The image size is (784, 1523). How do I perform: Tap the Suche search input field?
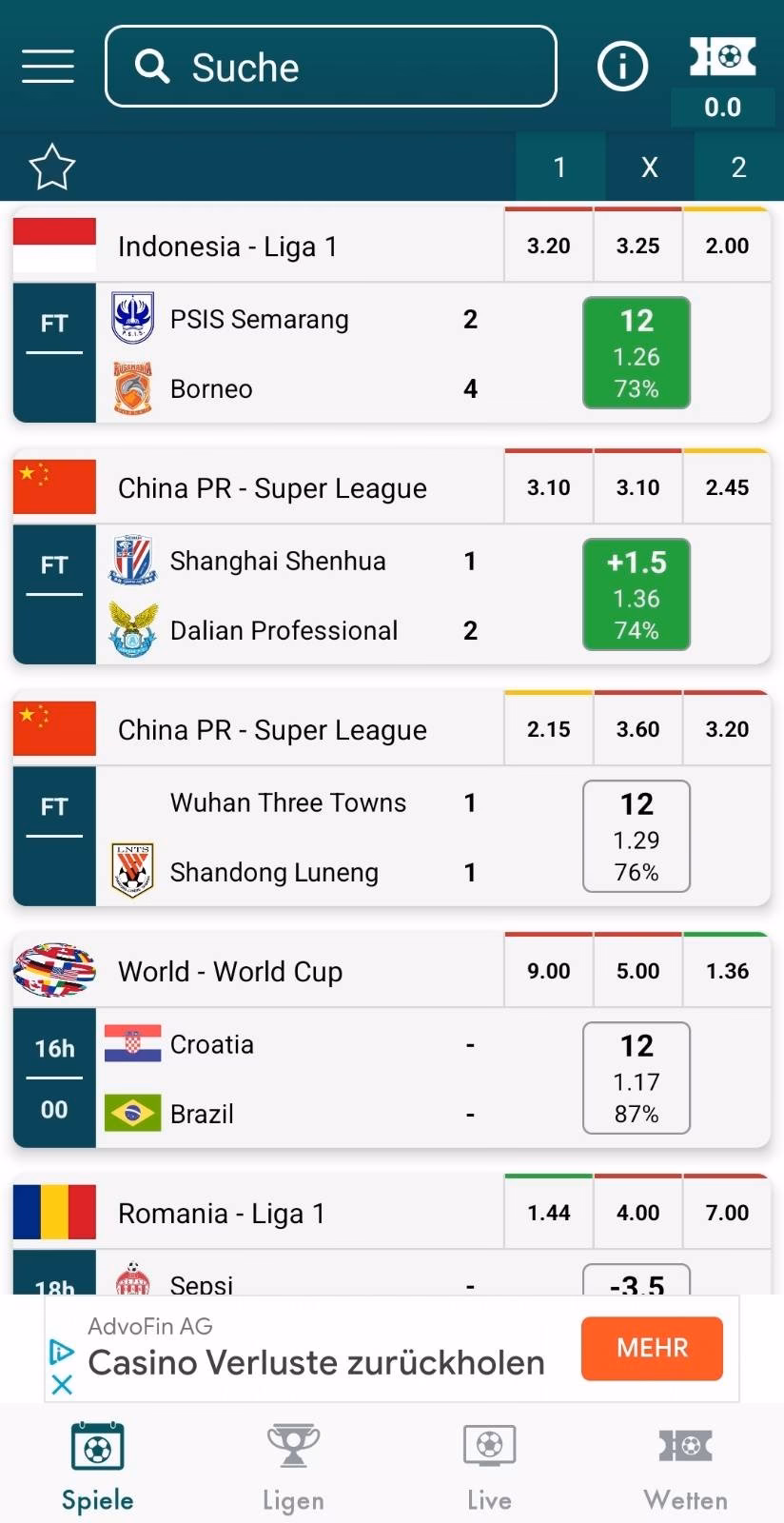(x=330, y=67)
